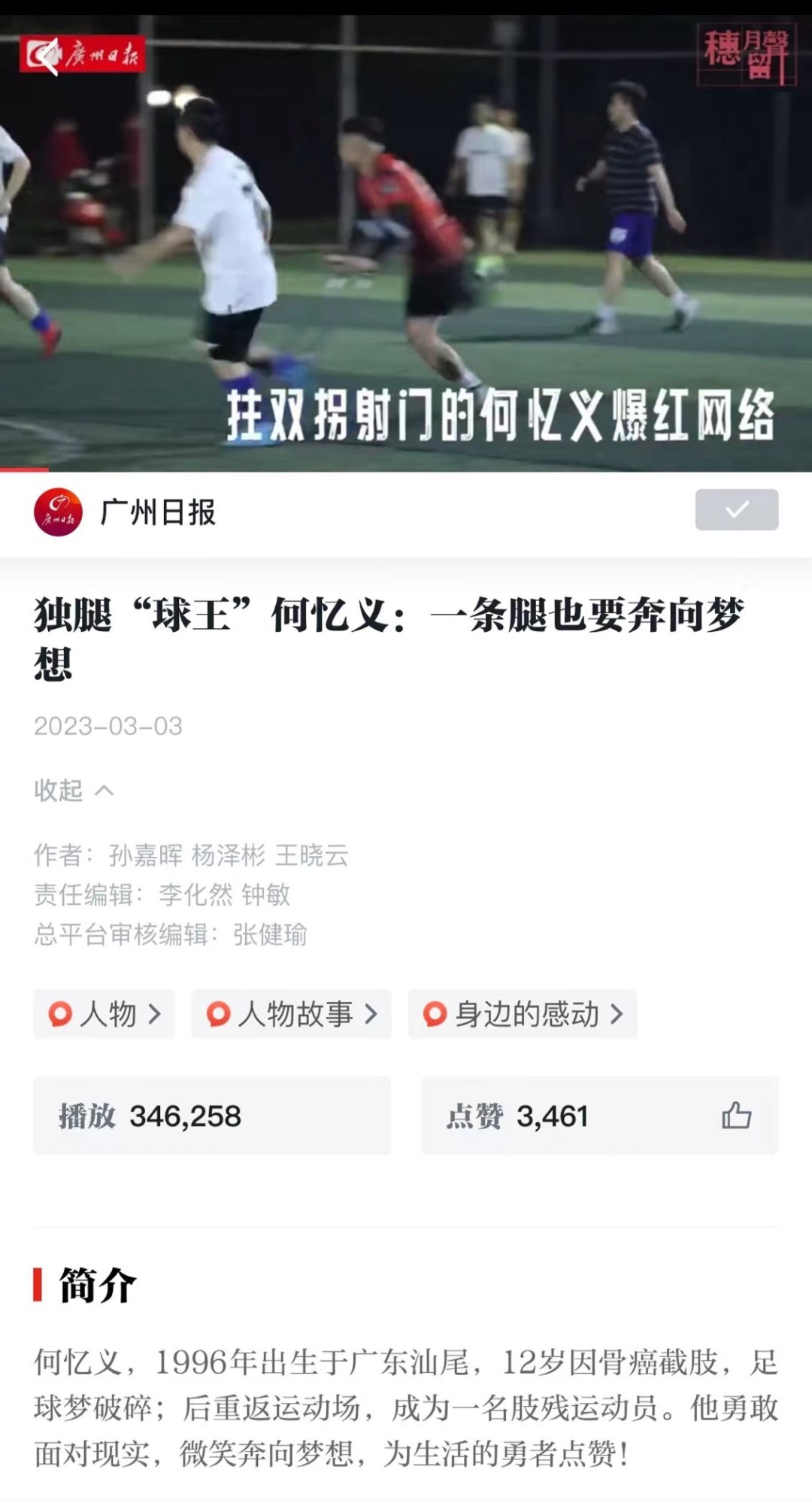This screenshot has width=812, height=1503.
Task: Tap the followed checkmark button
Action: click(x=736, y=510)
